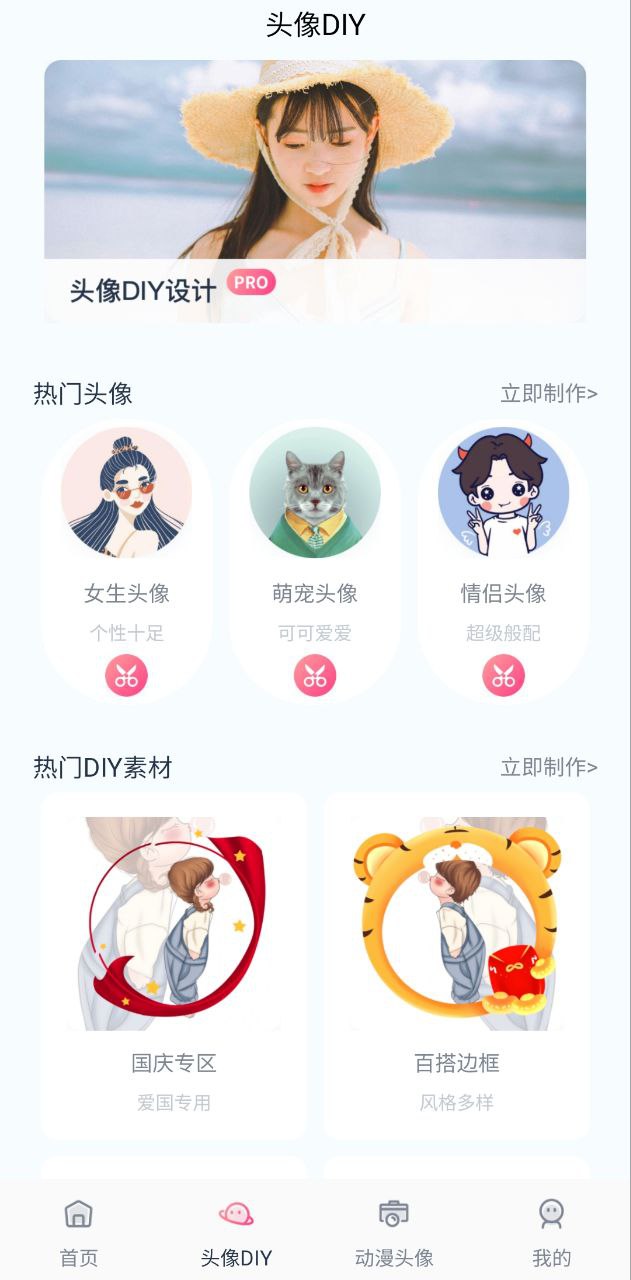Select the 头像DIY tab
The image size is (631, 1280).
pyautogui.click(x=236, y=1232)
